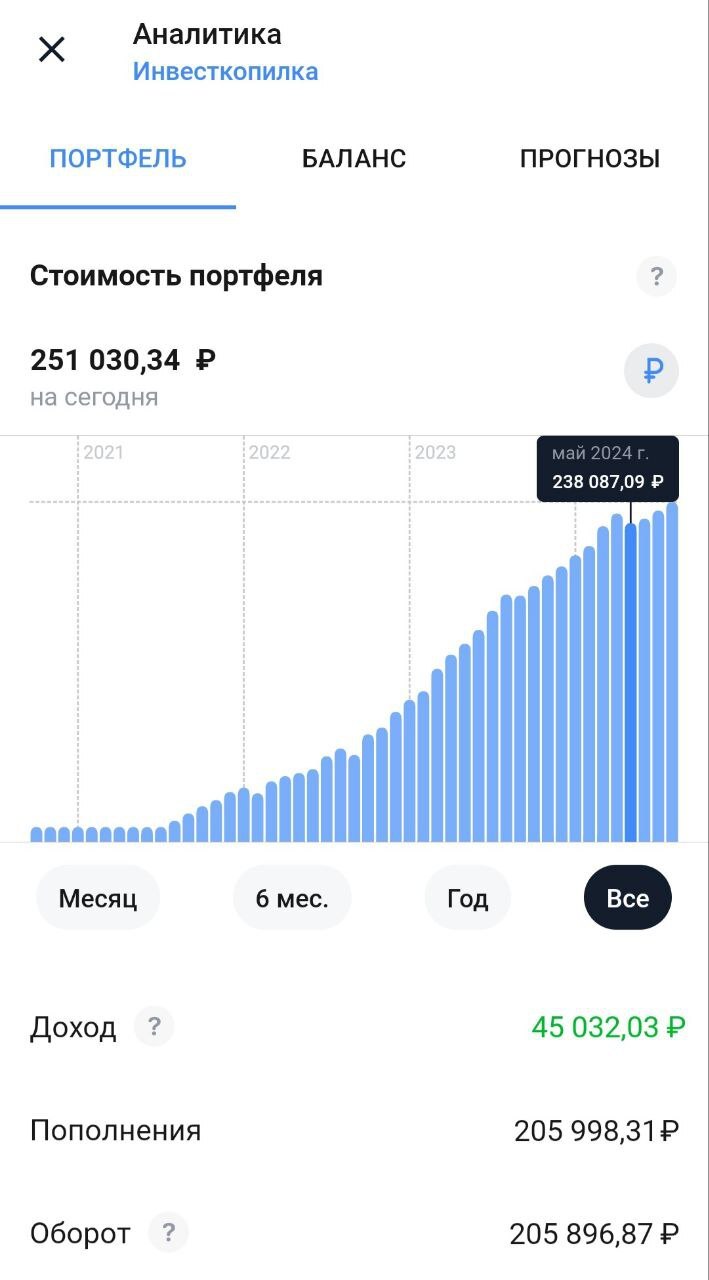Select the 6 мес. period chip

pos(292,898)
